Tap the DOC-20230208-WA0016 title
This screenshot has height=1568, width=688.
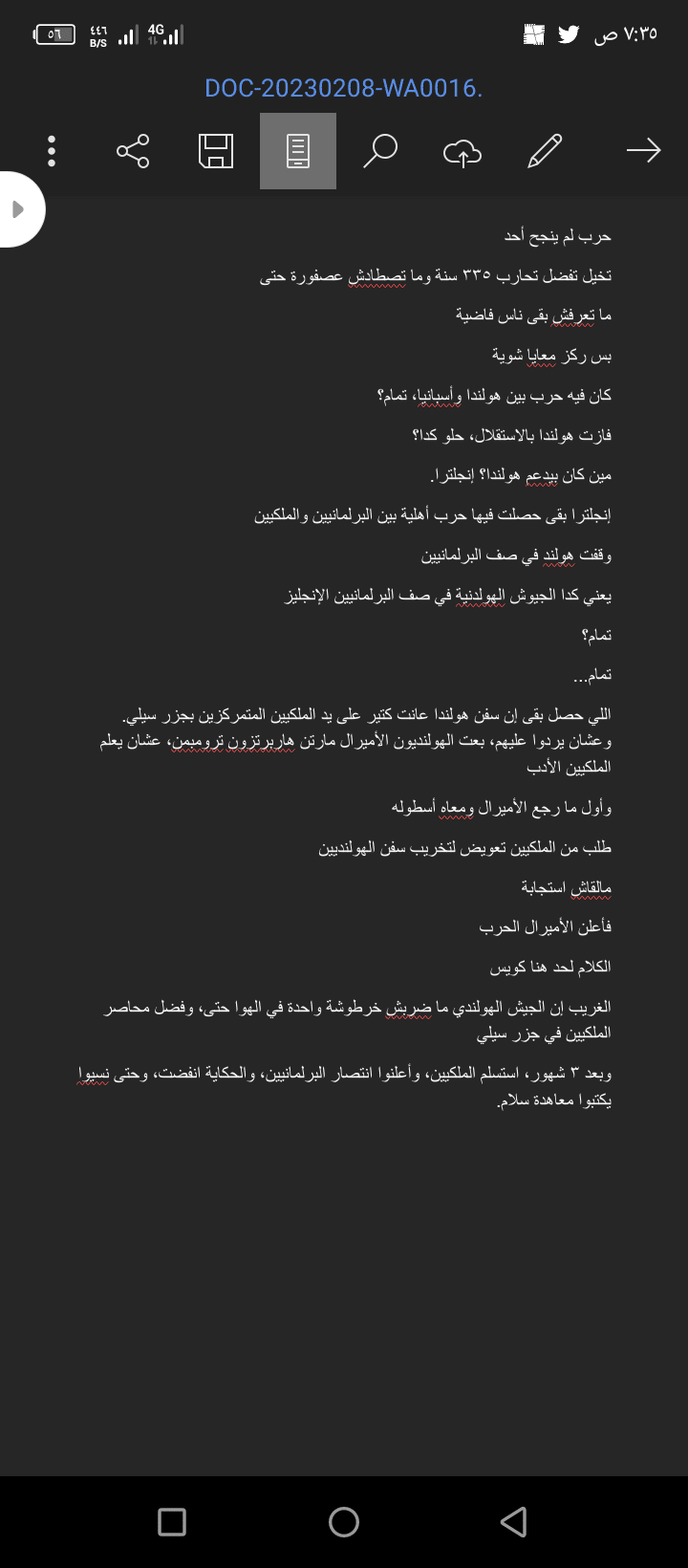click(344, 88)
